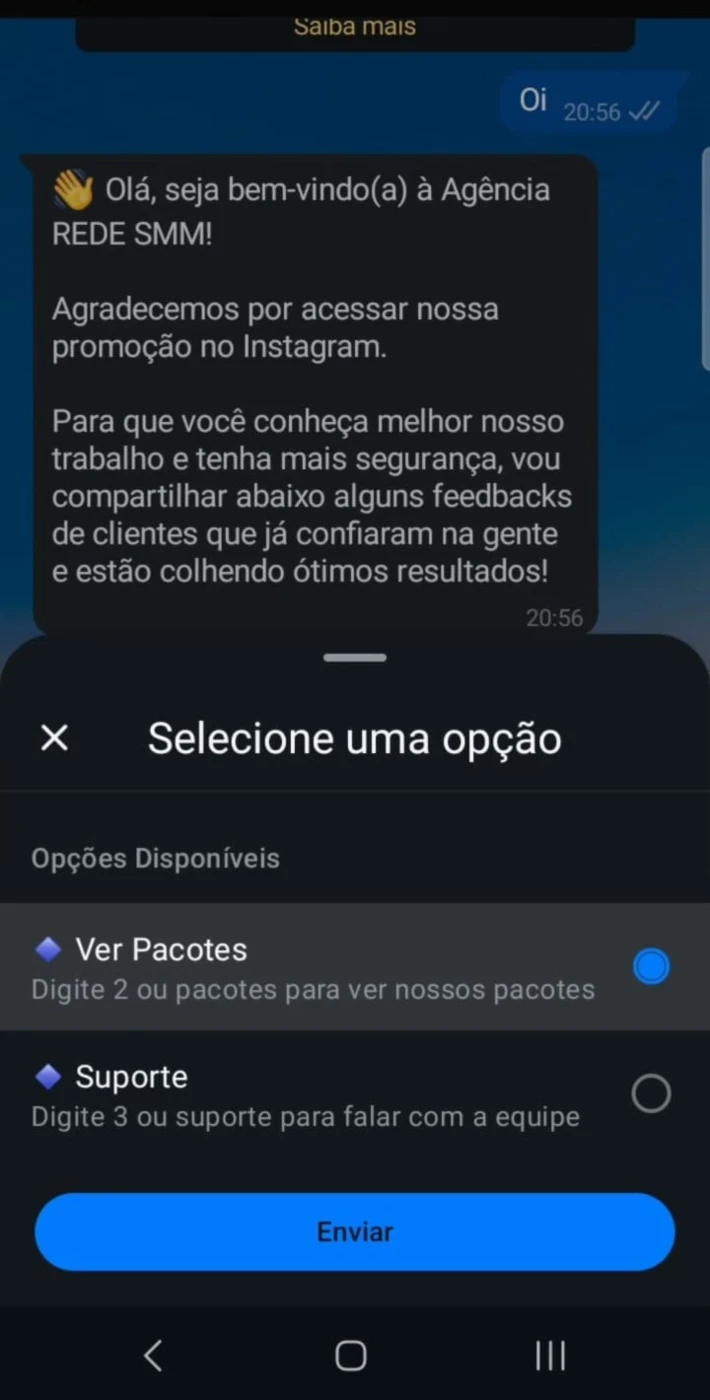Viewport: 710px width, 1400px height.
Task: Open recent apps
Action: [550, 1355]
